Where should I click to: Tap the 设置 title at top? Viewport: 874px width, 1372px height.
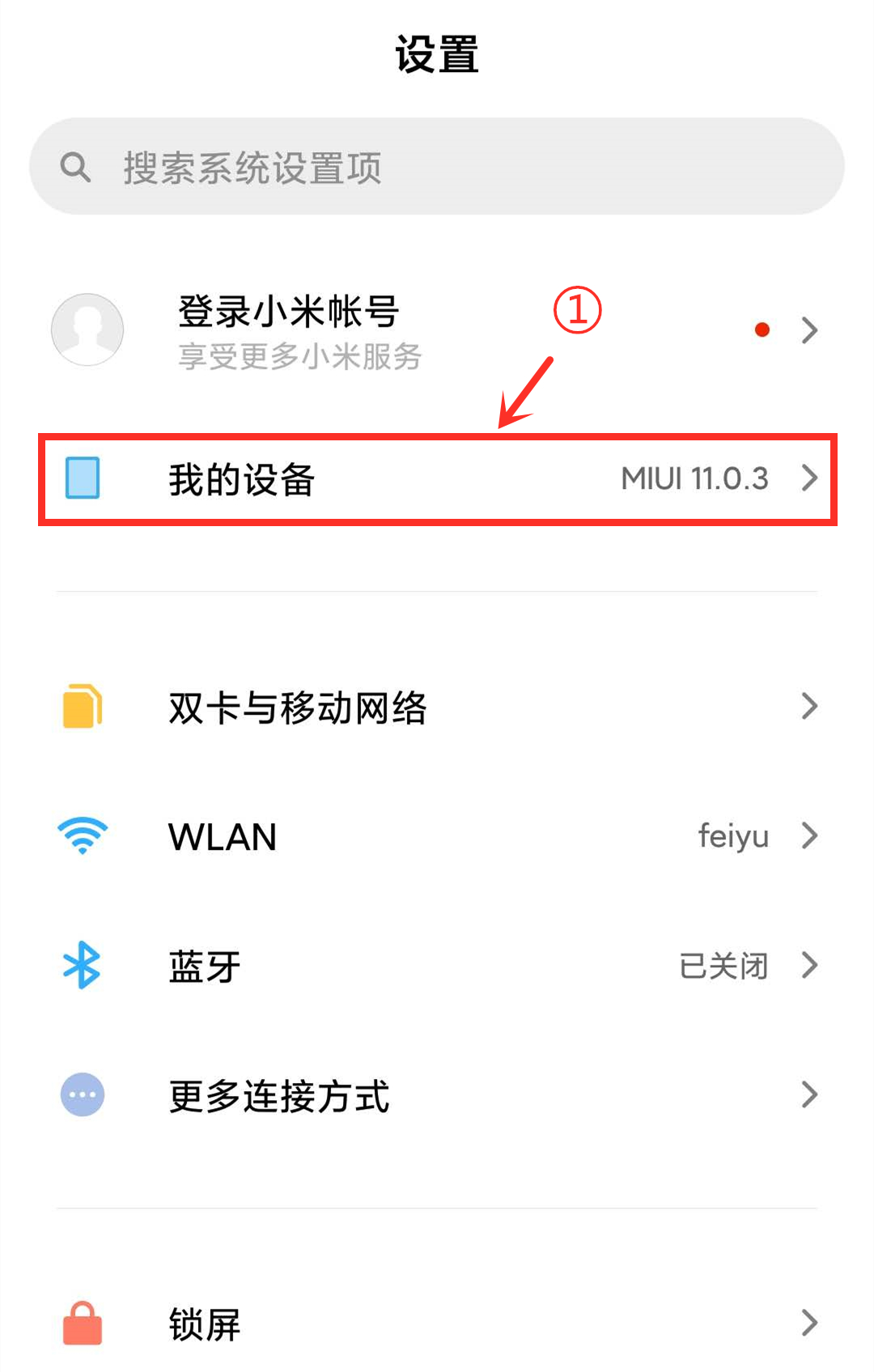tap(436, 55)
